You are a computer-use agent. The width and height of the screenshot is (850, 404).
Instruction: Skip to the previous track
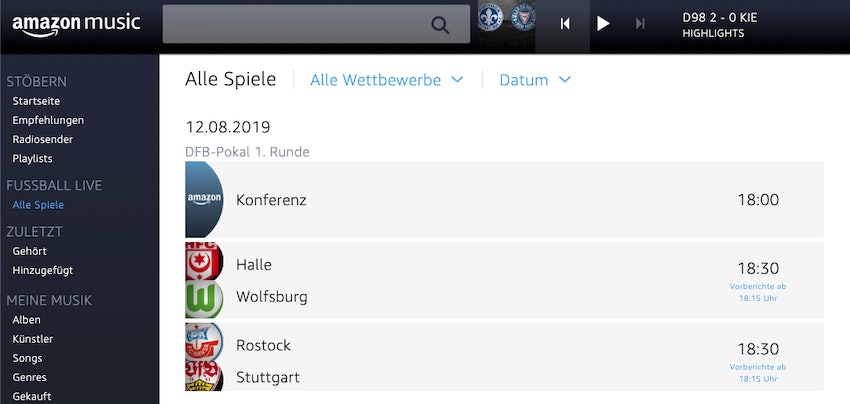(x=565, y=24)
